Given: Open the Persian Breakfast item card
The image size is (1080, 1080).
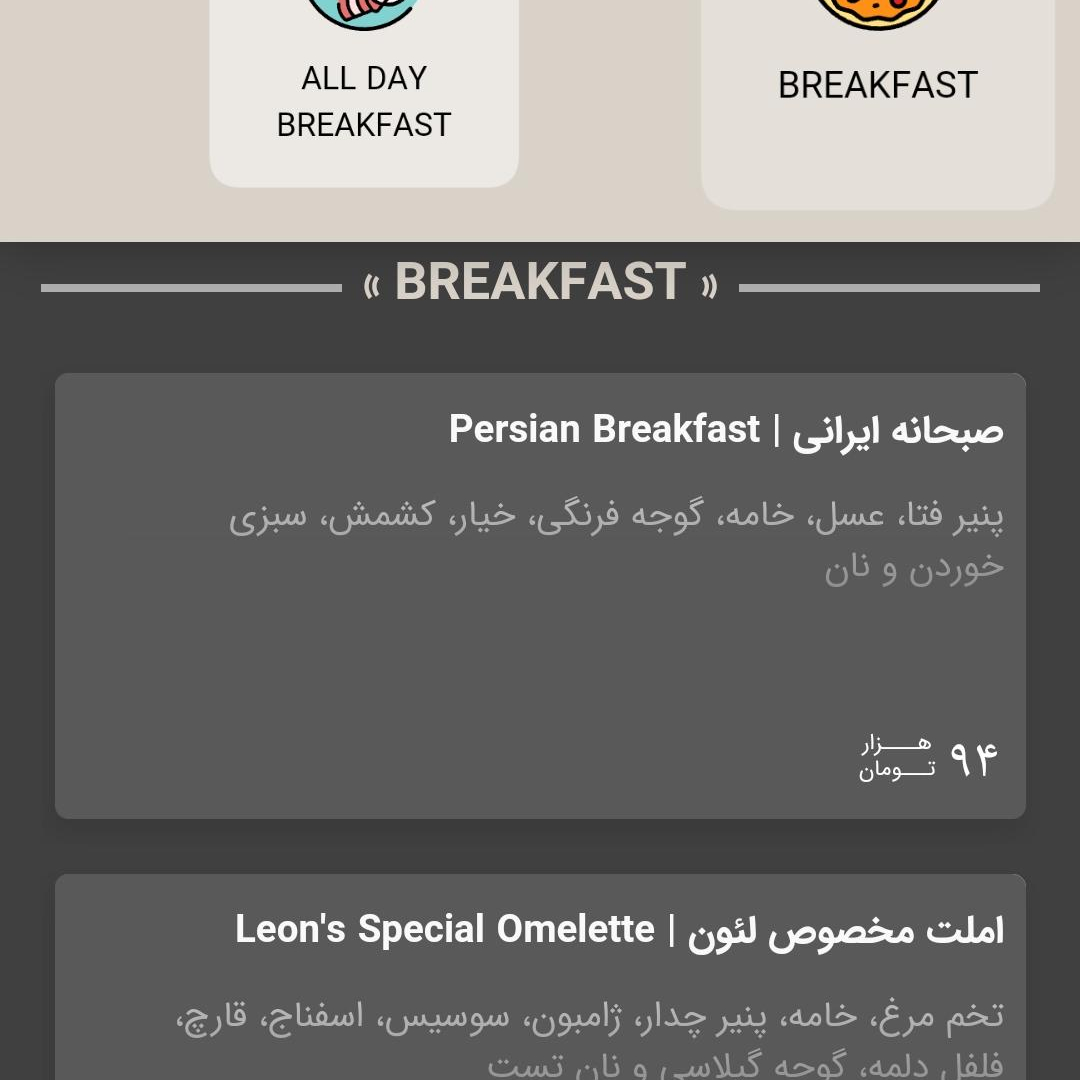Looking at the screenshot, I should 540,595.
